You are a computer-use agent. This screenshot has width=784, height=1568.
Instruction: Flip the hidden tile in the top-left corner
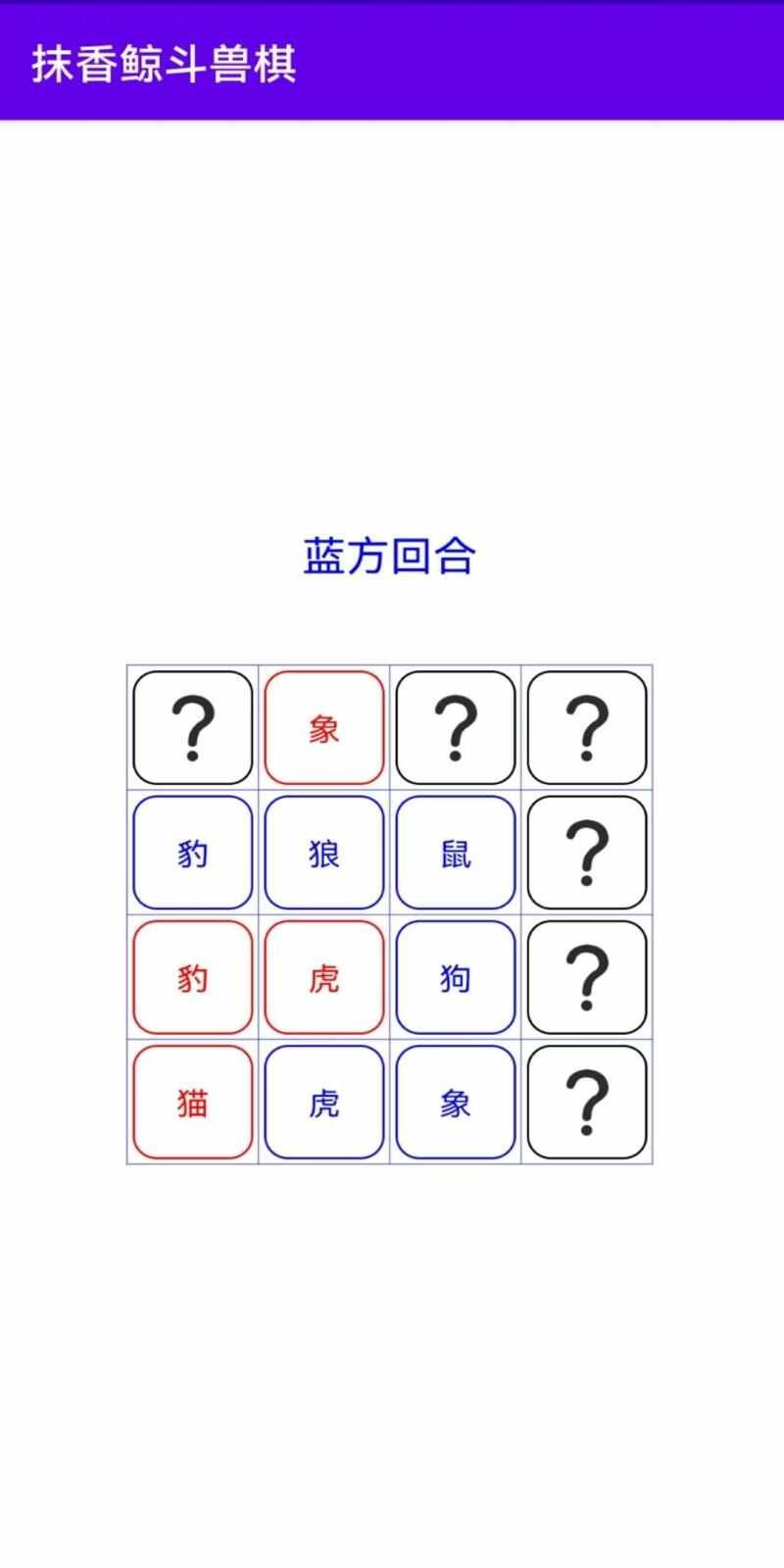tap(191, 727)
